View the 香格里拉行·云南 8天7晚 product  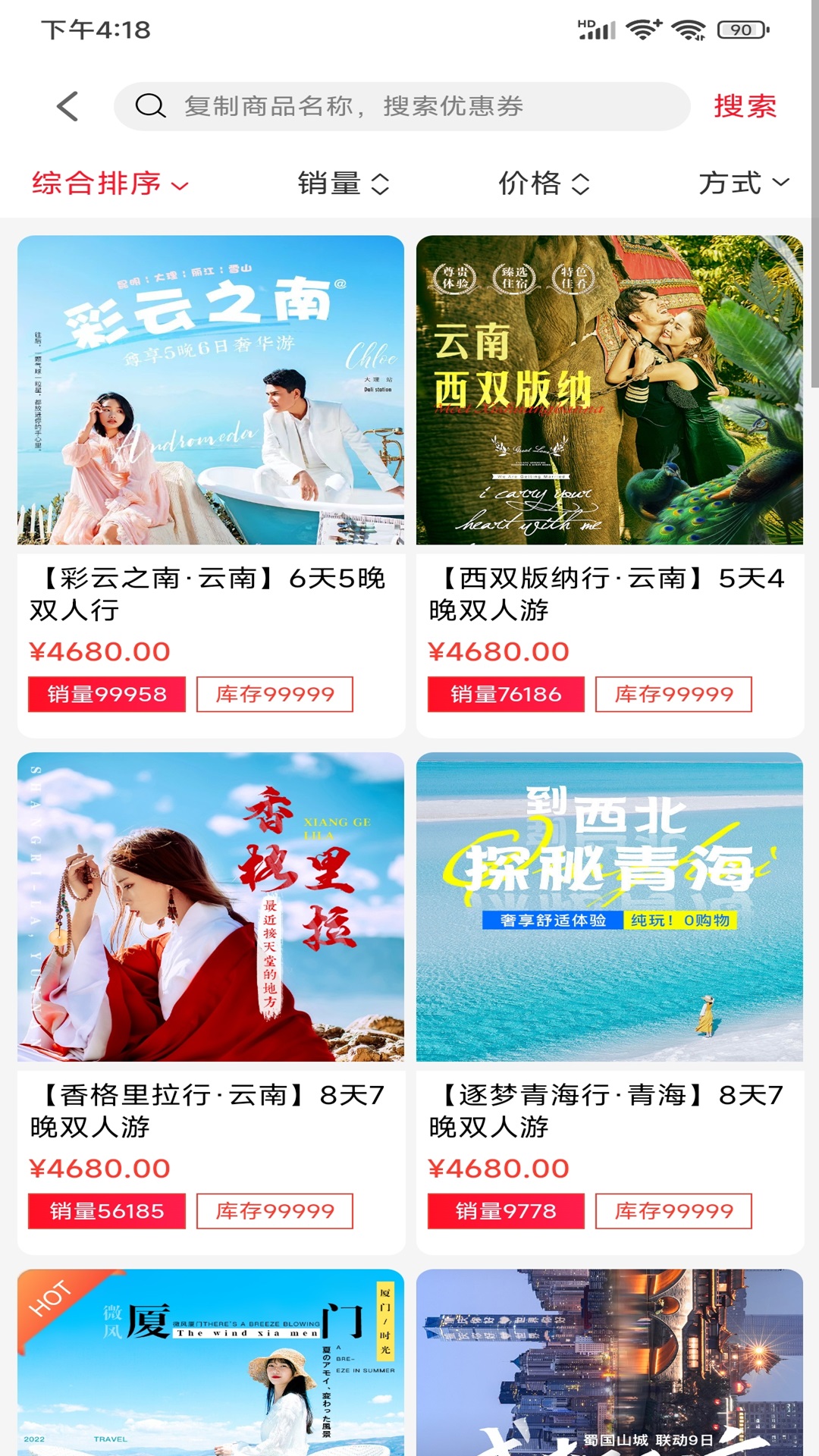[211, 1001]
